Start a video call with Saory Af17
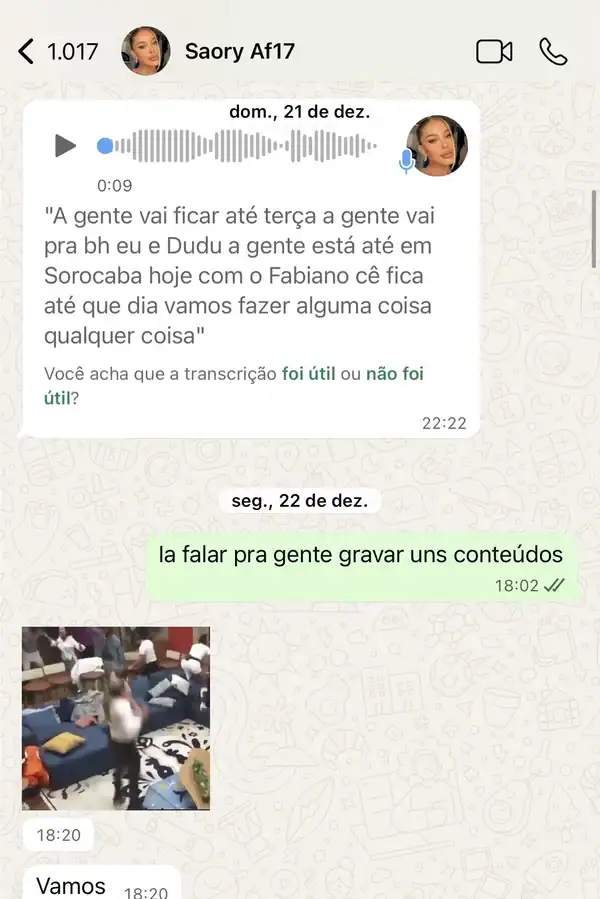 pyautogui.click(x=494, y=51)
